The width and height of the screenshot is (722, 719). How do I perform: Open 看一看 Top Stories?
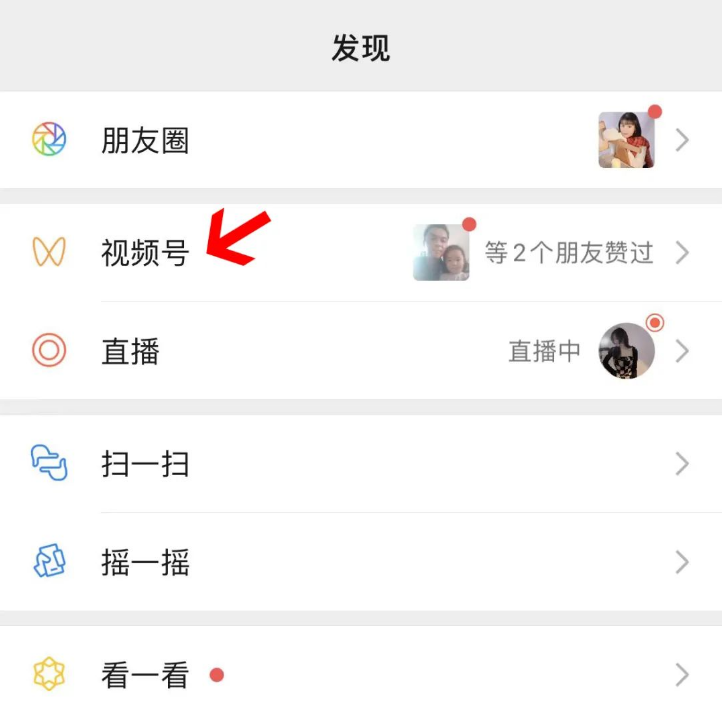(x=145, y=676)
